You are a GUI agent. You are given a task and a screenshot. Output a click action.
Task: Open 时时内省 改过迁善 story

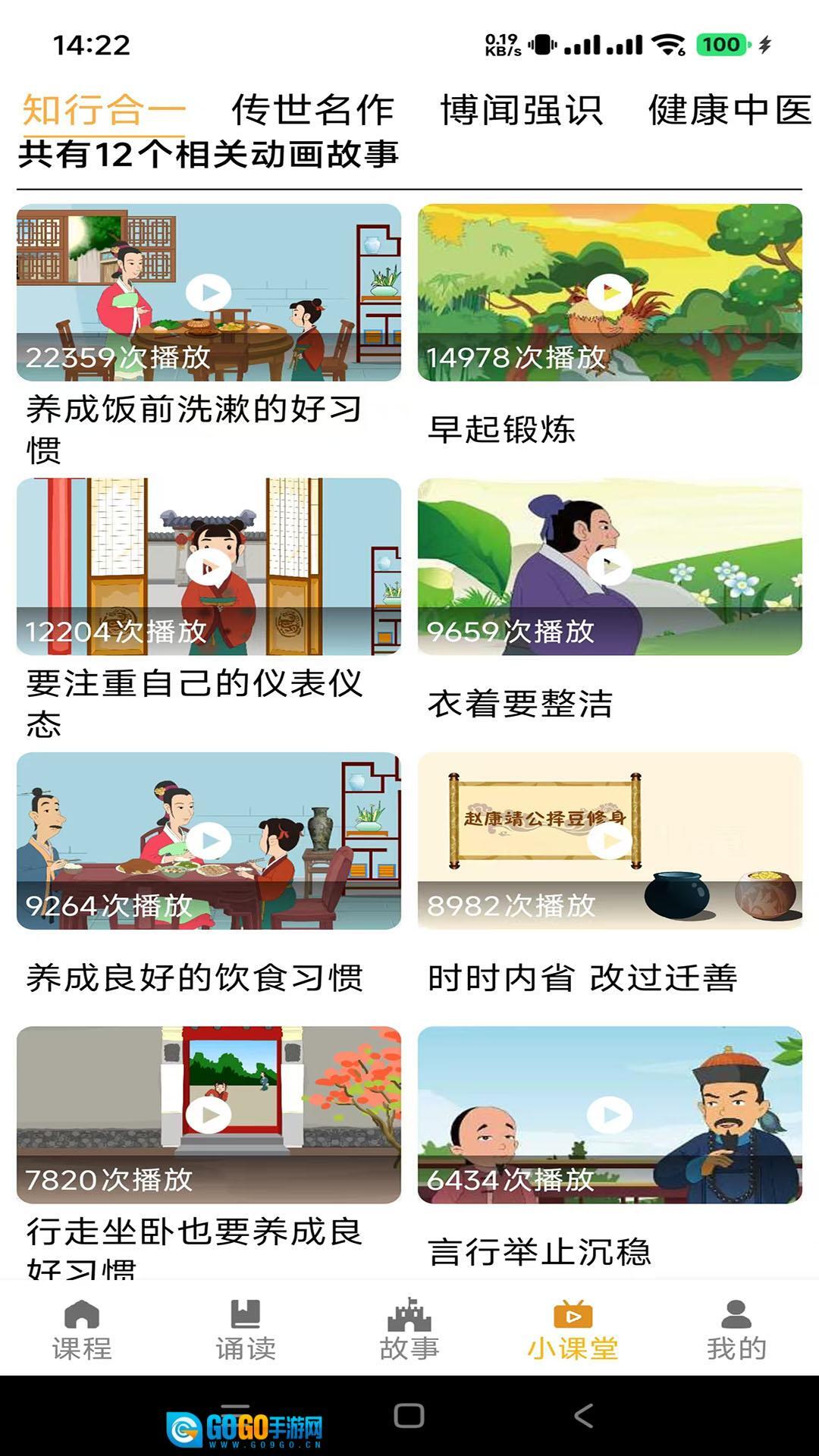610,840
